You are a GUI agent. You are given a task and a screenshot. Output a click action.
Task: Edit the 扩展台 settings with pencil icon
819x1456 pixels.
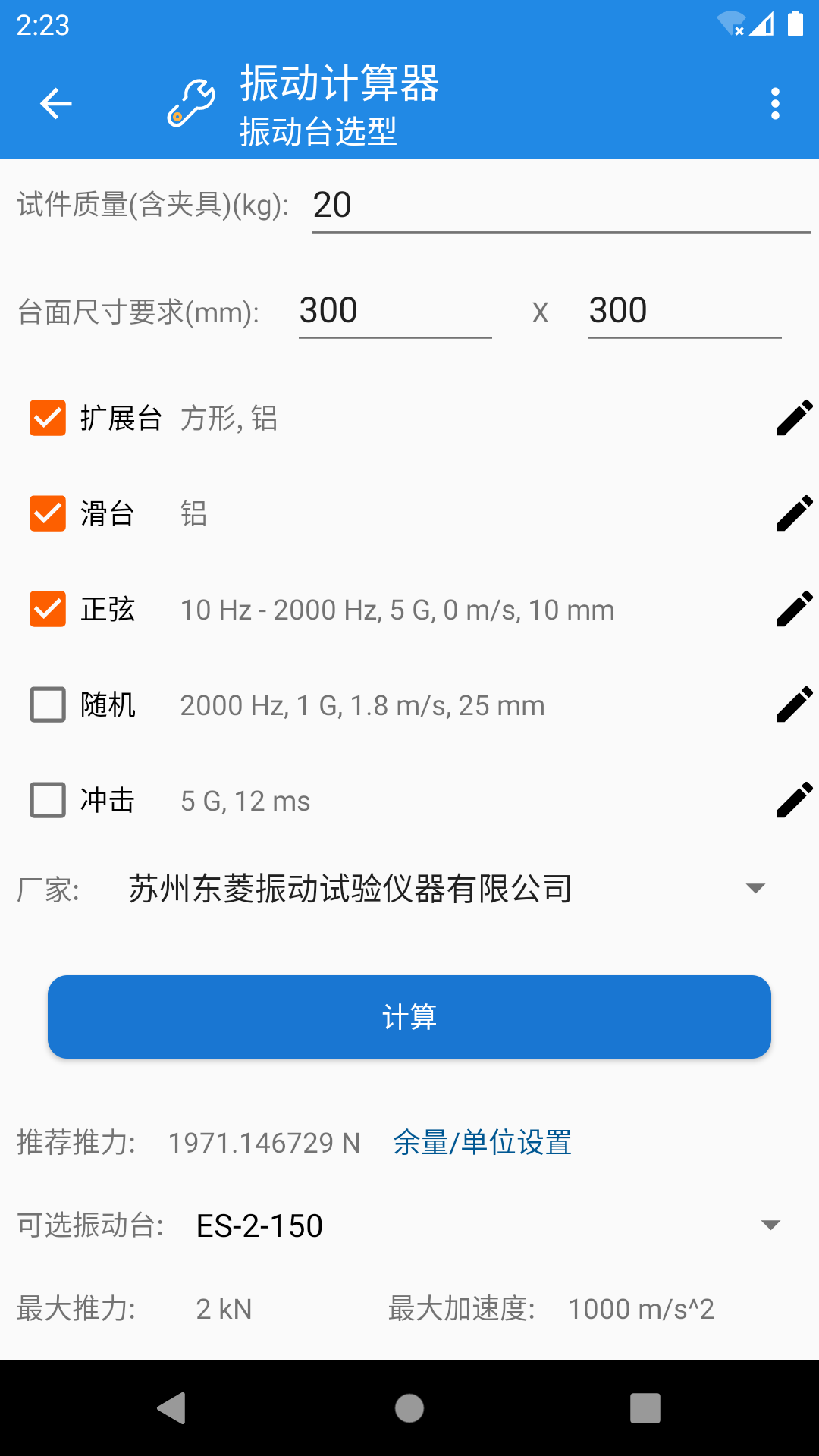point(795,419)
